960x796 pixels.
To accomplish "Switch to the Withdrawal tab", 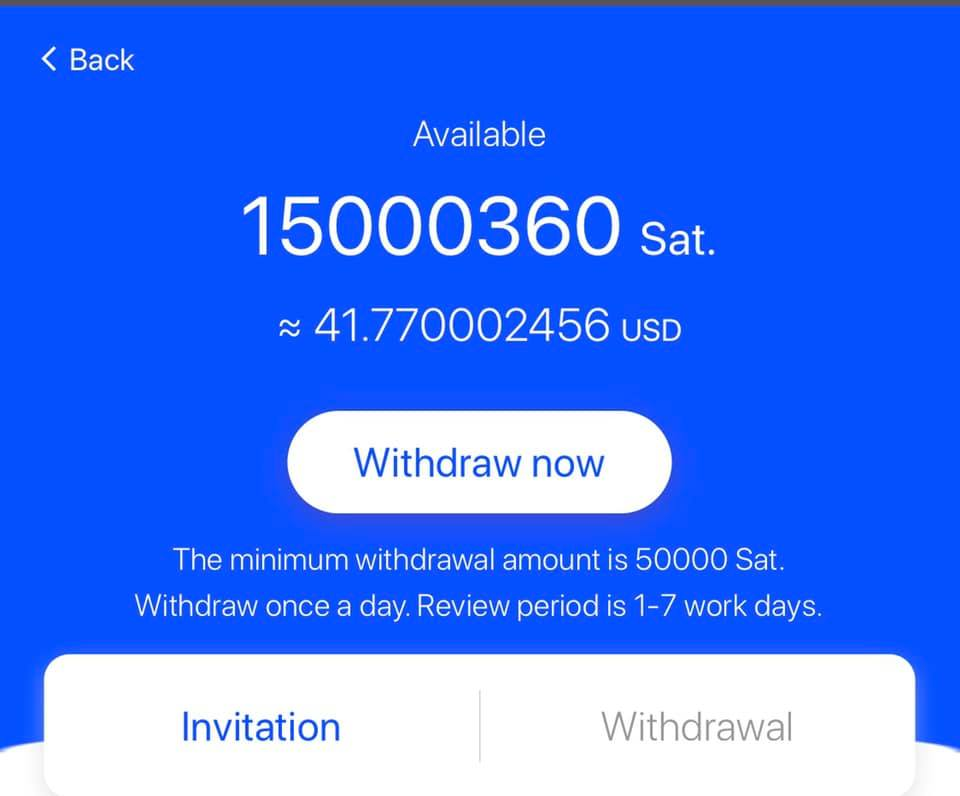I will pyautogui.click(x=697, y=727).
